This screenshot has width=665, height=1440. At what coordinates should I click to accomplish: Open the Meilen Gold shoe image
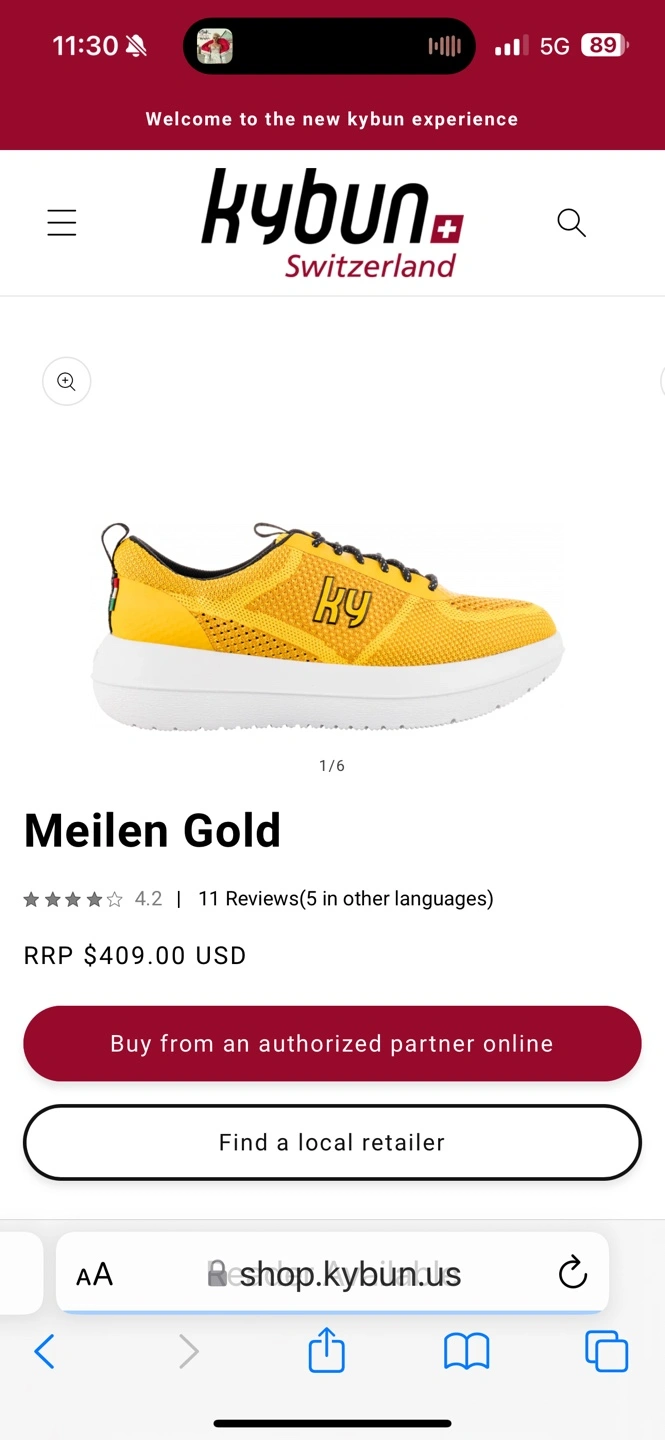(x=330, y=625)
